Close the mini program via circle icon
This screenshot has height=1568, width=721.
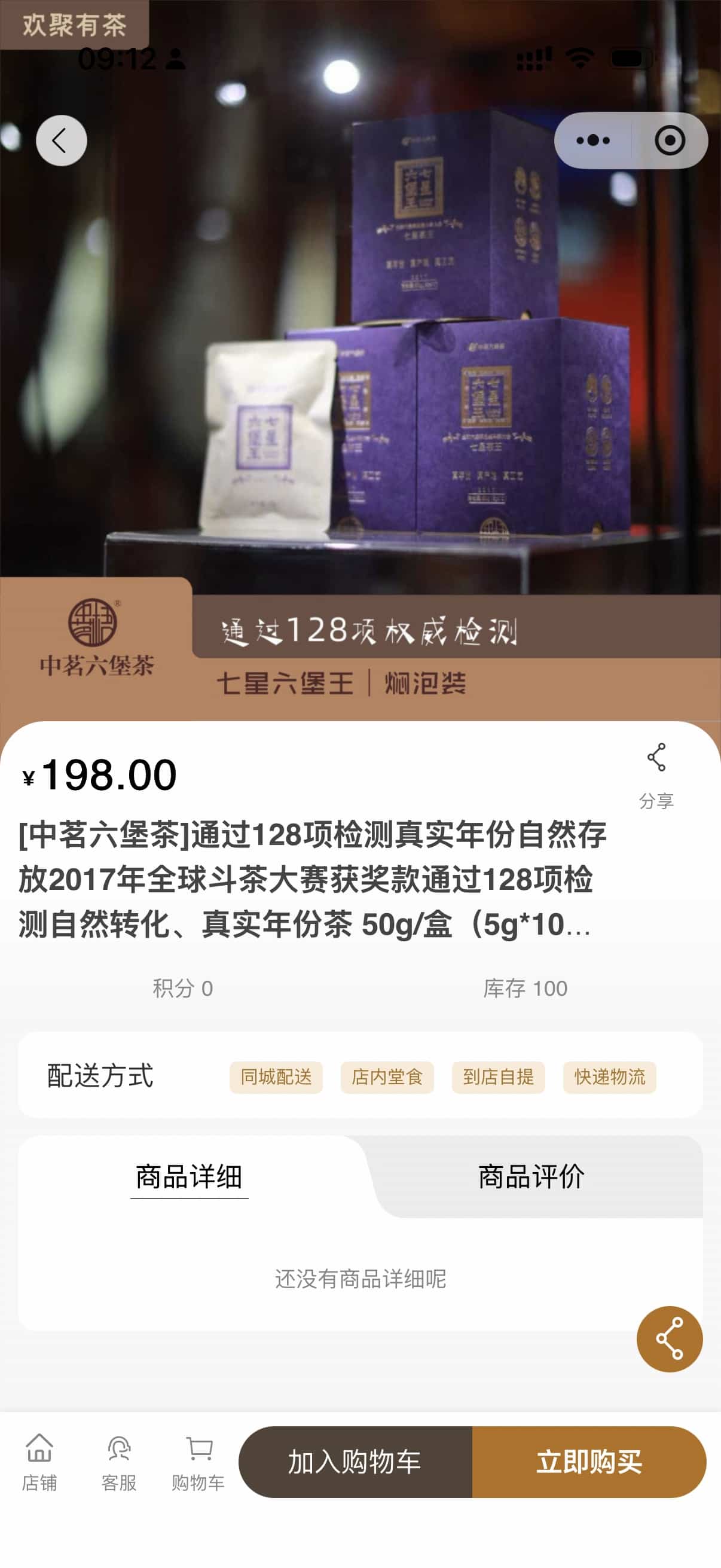coord(669,141)
